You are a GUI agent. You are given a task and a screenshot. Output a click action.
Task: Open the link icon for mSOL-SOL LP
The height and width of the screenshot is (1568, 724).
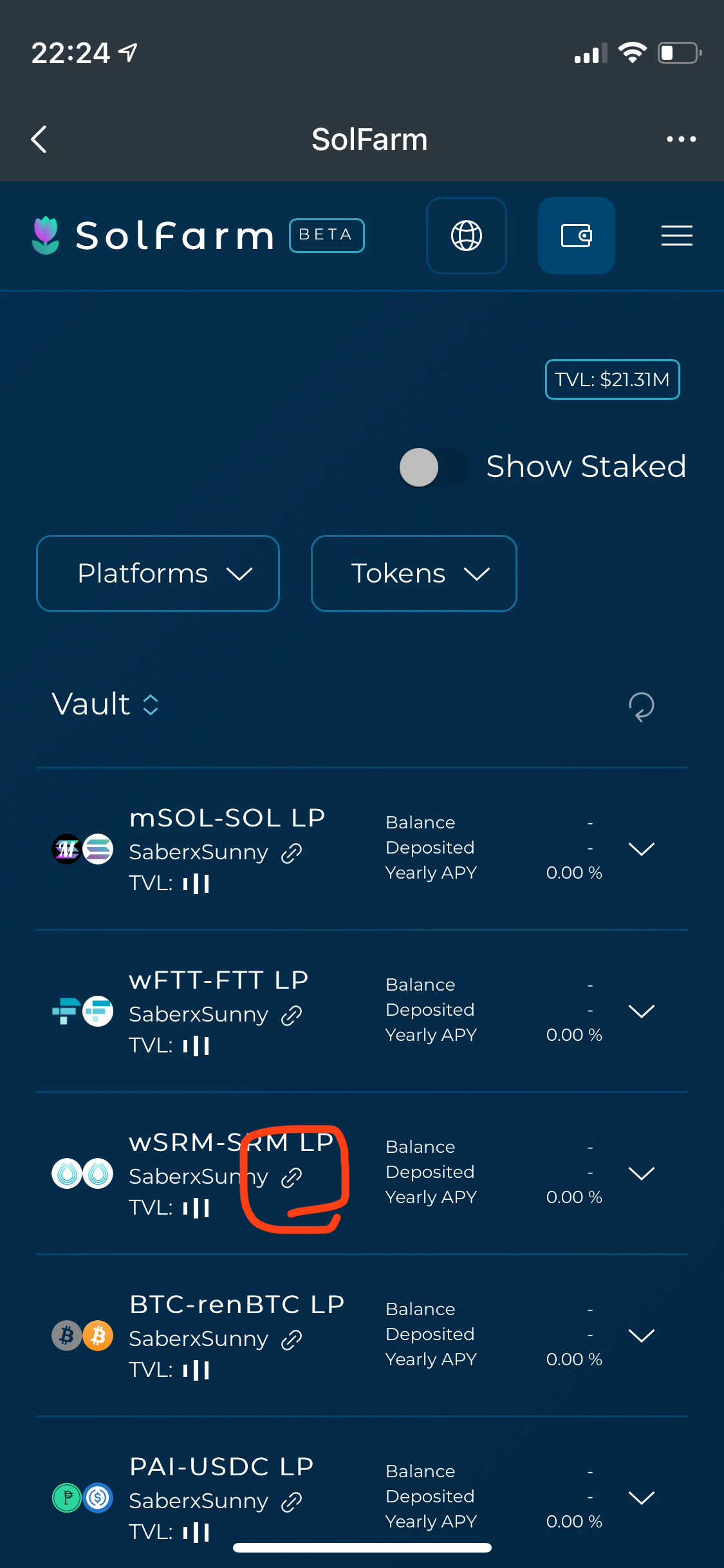(x=292, y=854)
